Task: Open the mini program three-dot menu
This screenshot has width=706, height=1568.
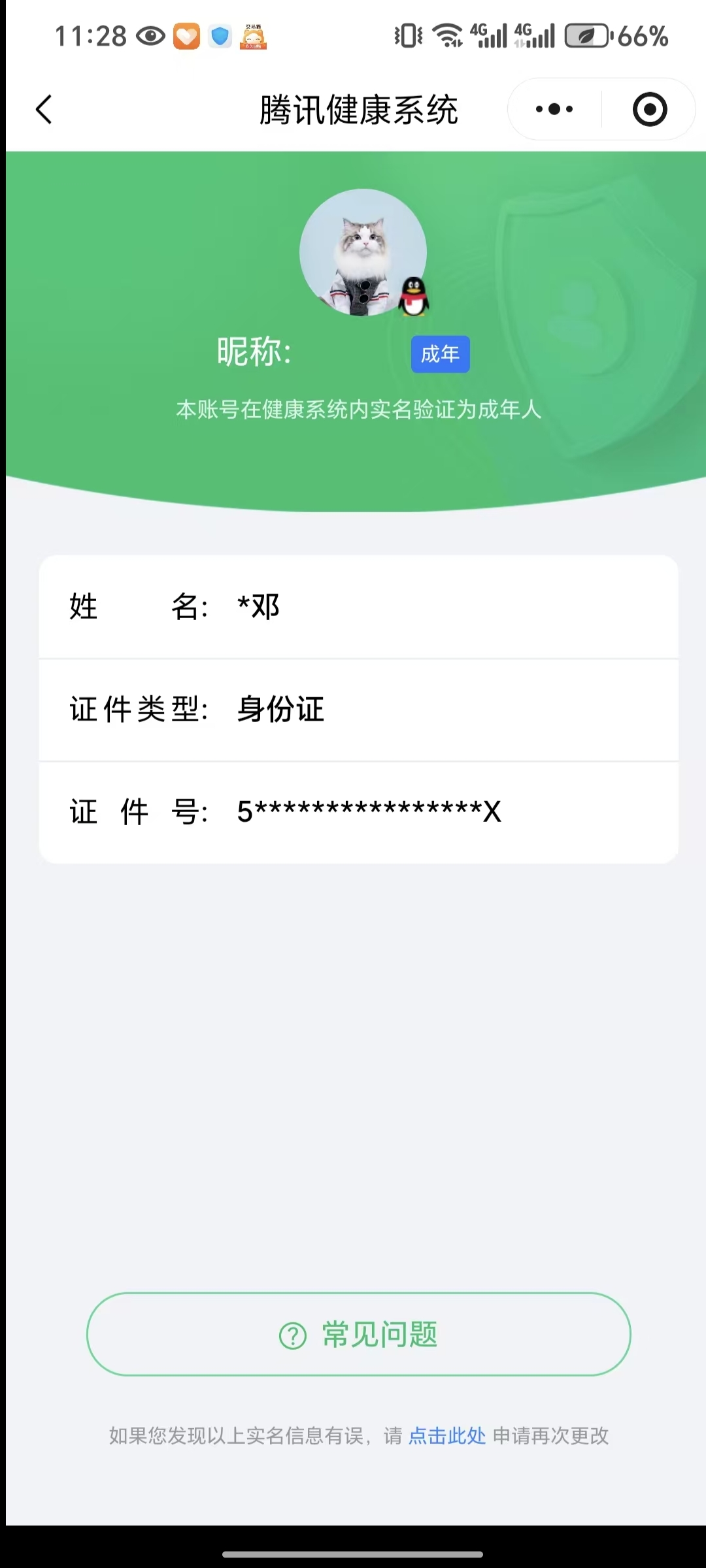Action: 554,109
